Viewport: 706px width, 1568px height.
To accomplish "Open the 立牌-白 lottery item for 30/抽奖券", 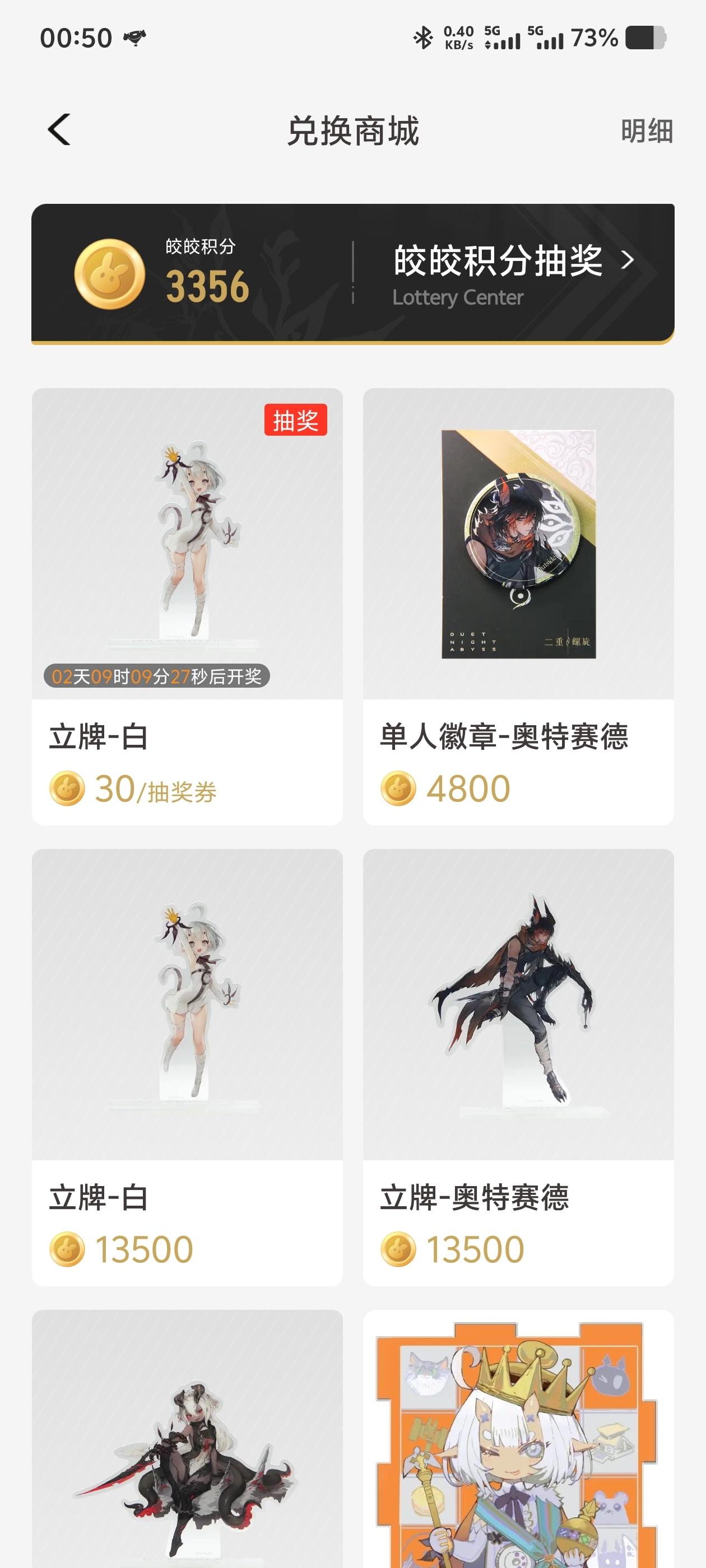I will (x=187, y=606).
